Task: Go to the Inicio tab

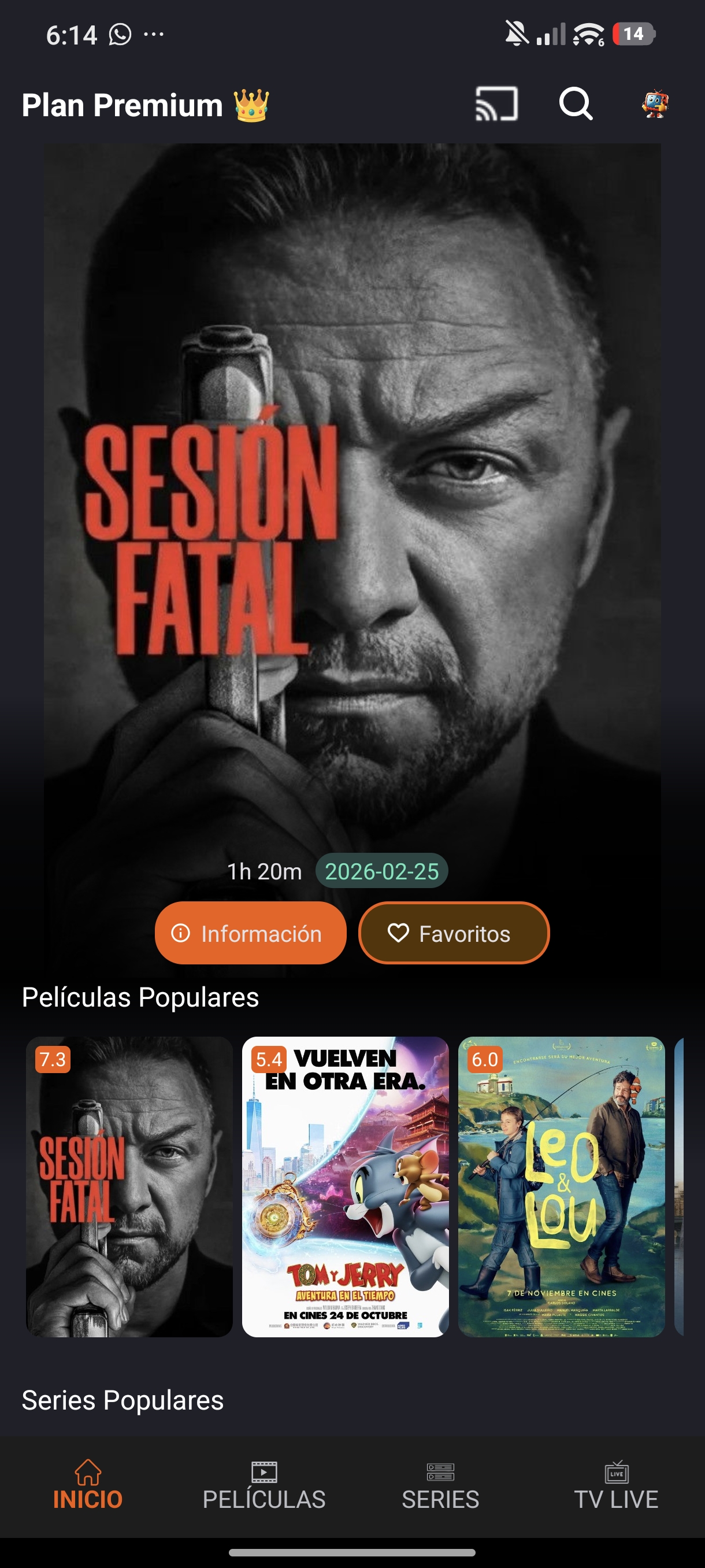Action: (x=88, y=1485)
